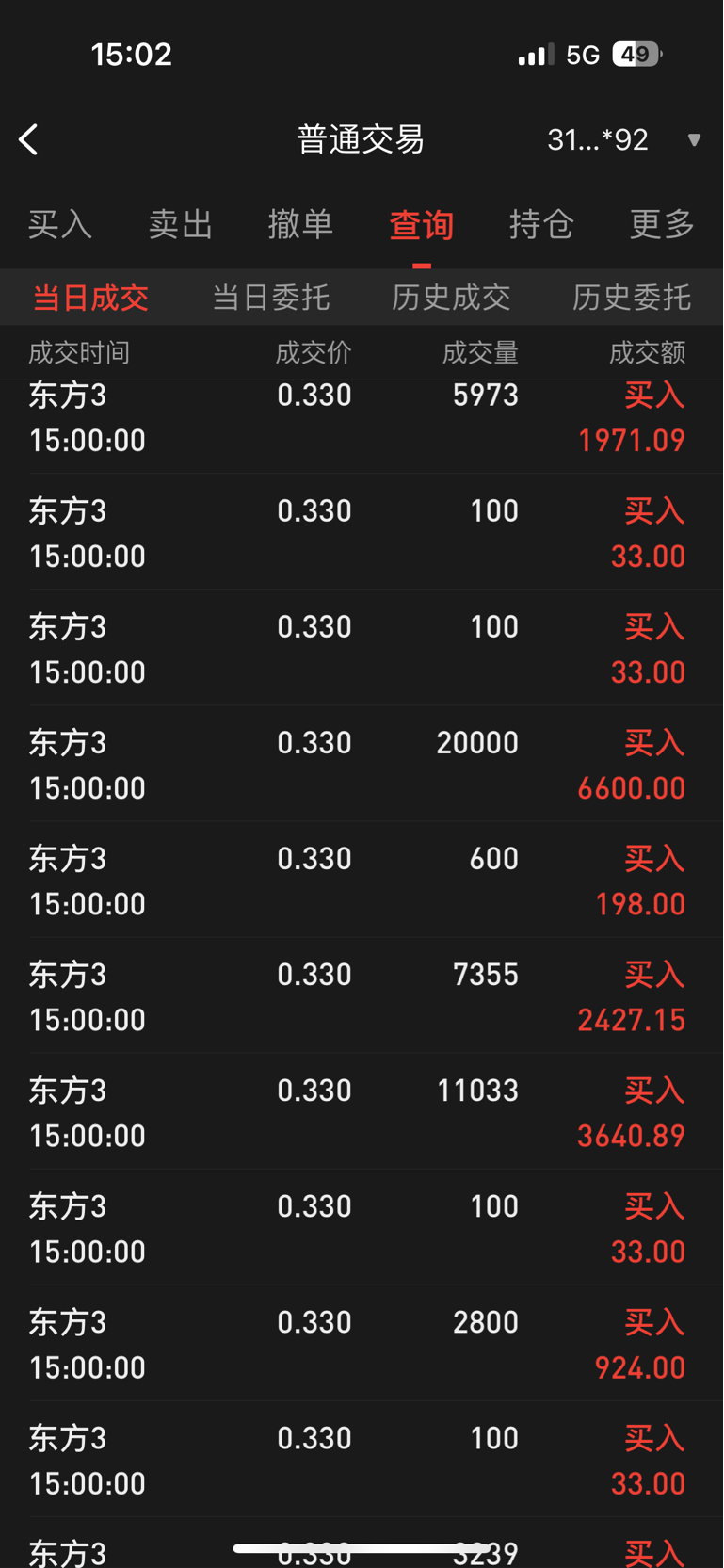Select the 查询 tab
The height and width of the screenshot is (1568, 724).
[422, 225]
